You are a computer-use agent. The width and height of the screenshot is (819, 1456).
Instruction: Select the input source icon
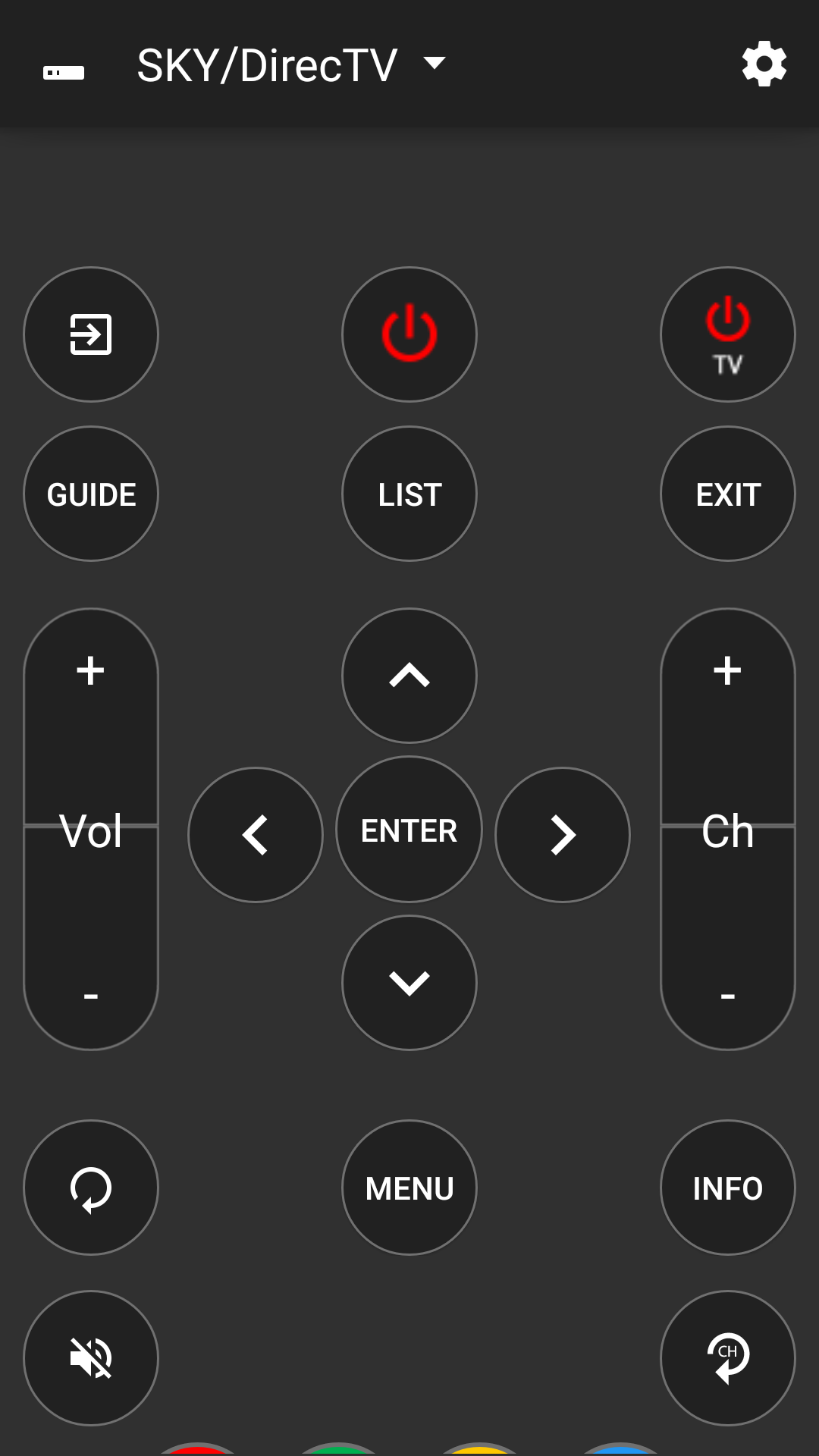90,334
